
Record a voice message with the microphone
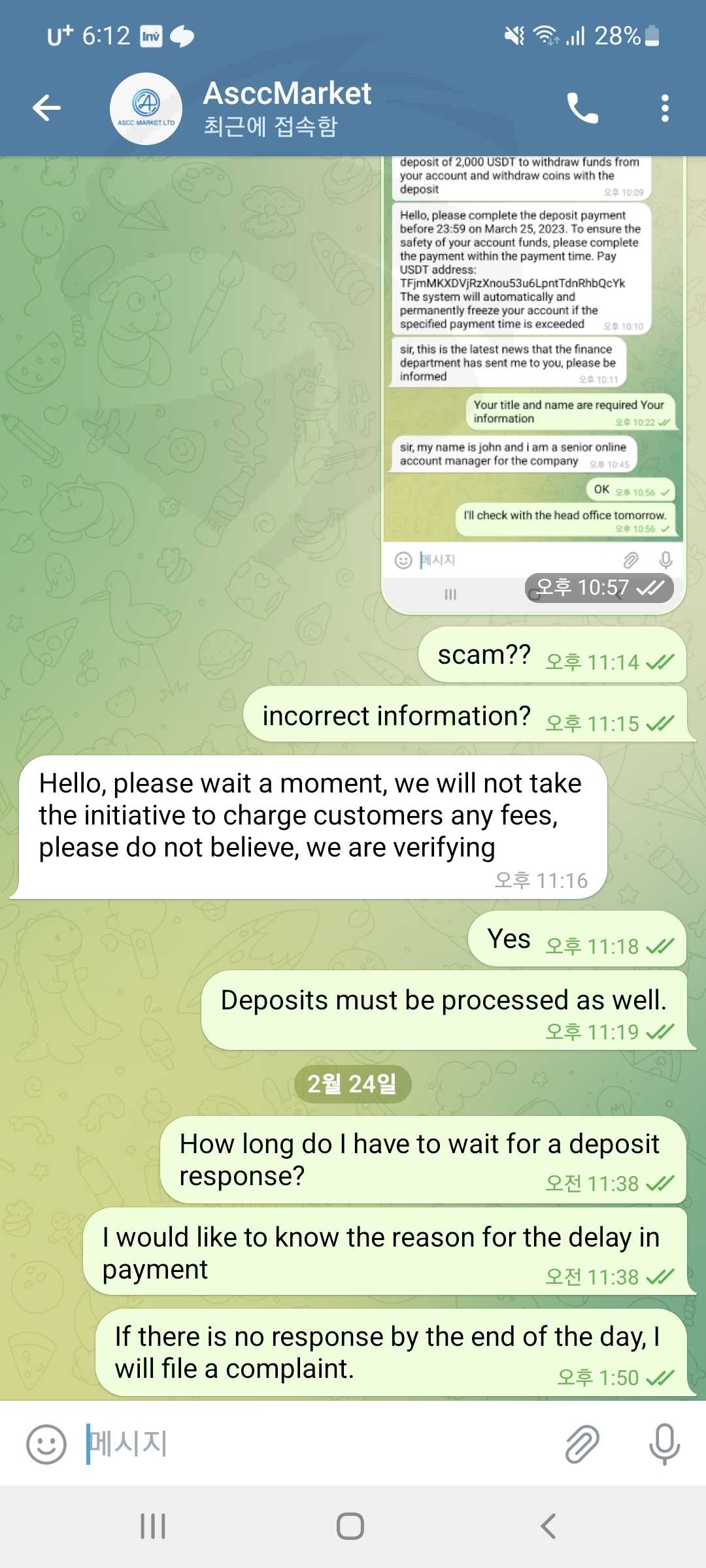[664, 1444]
